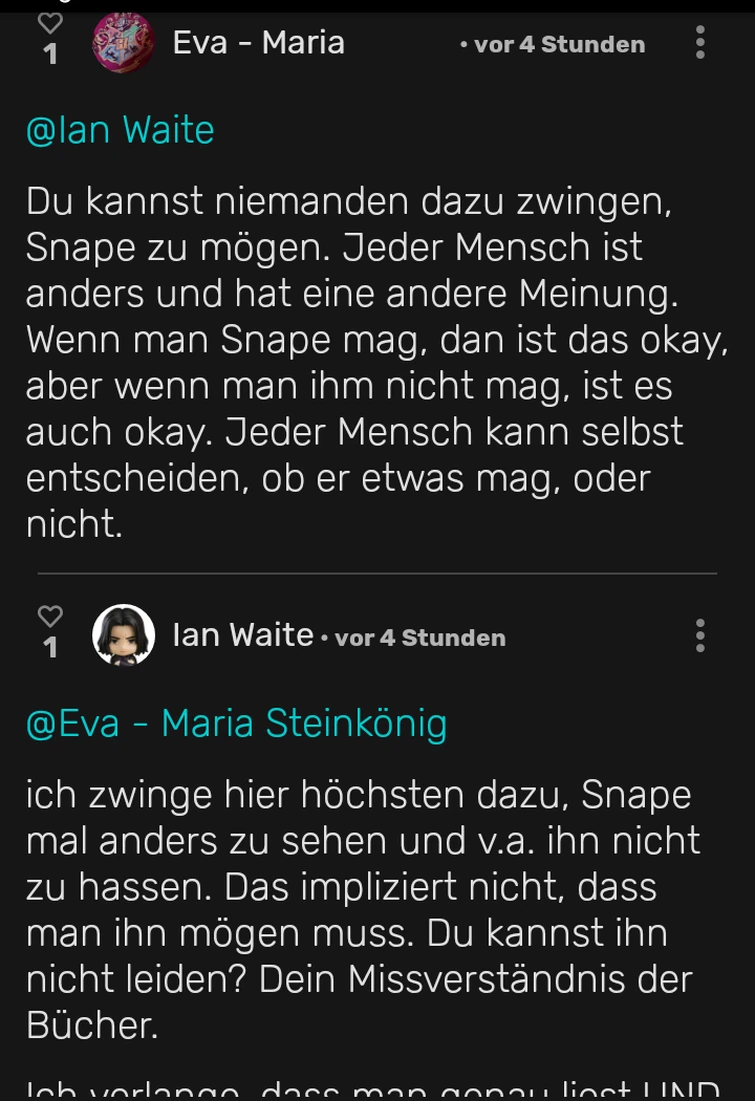Open overflow menu on Eva - Maria's comment

pyautogui.click(x=699, y=42)
